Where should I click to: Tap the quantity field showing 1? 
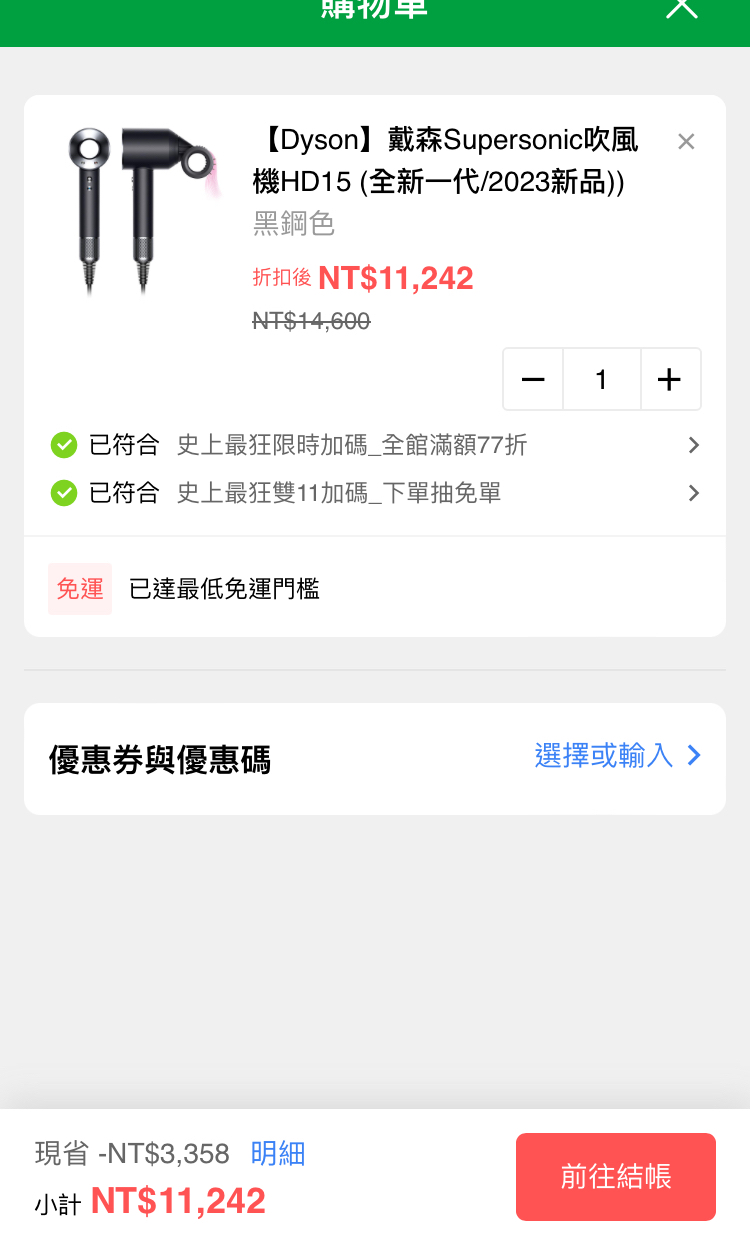(601, 380)
